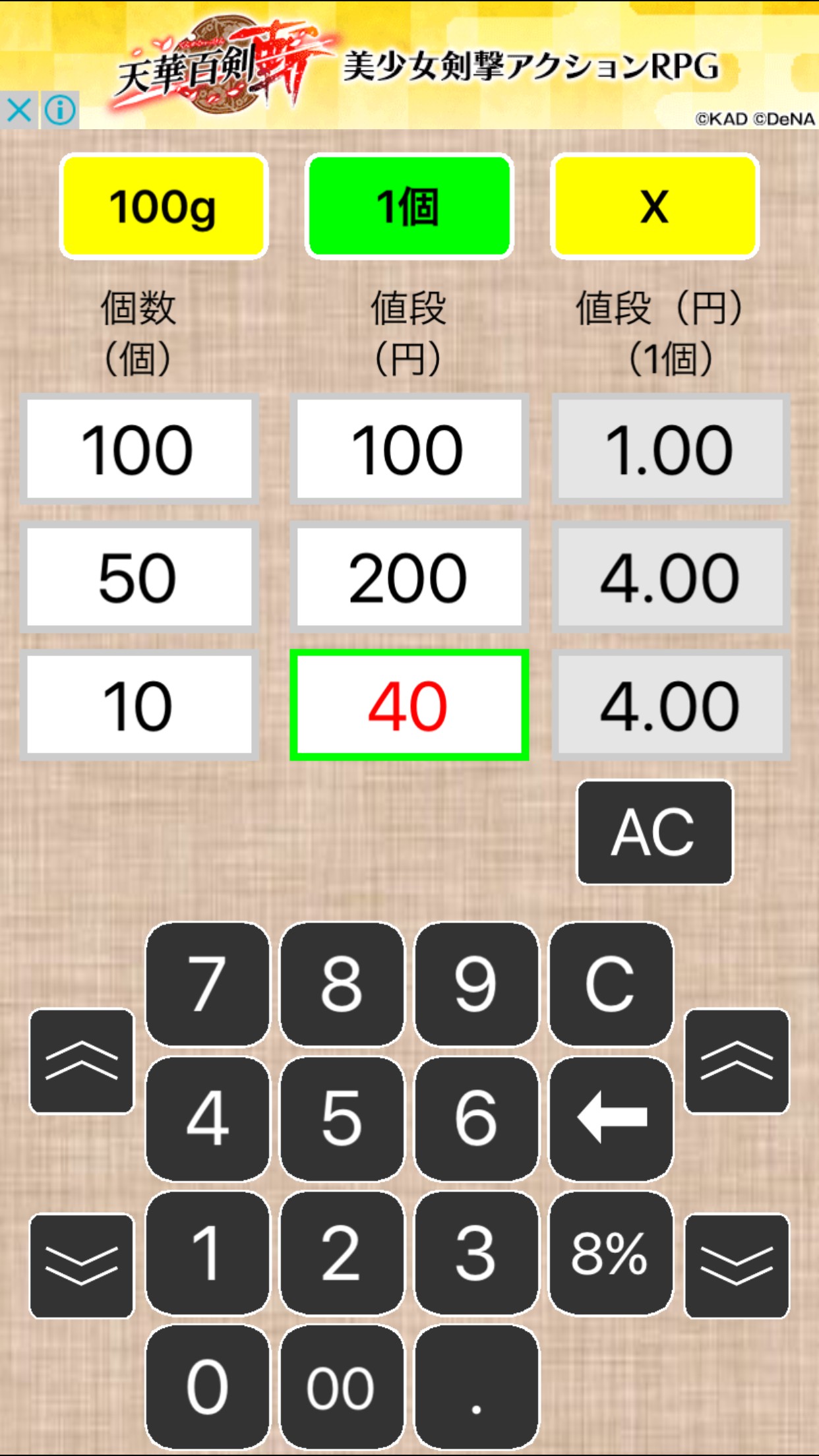The height and width of the screenshot is (1456, 819).
Task: Apply tax with the 8% key
Action: click(611, 1253)
